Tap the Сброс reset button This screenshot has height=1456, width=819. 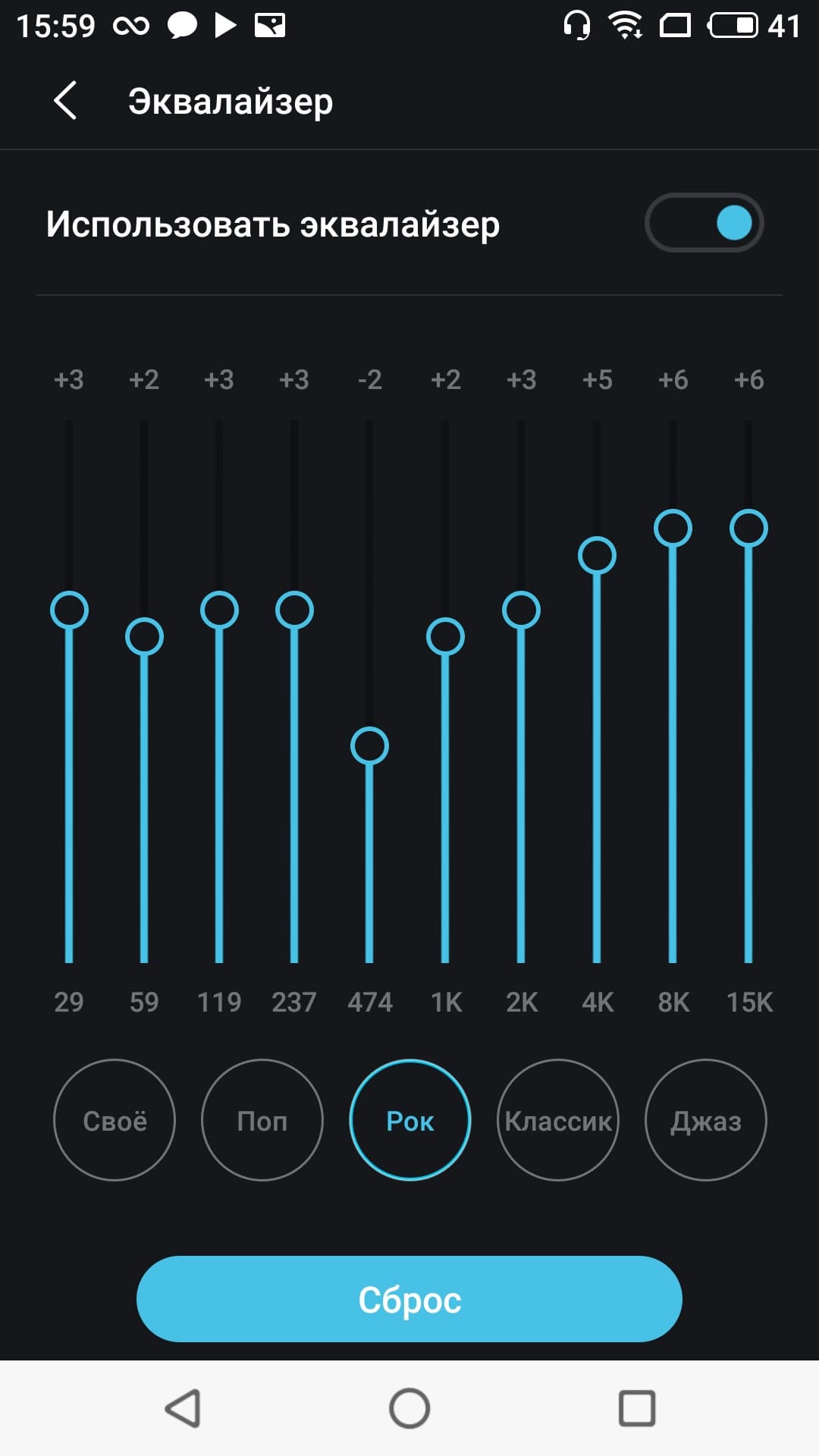pyautogui.click(x=409, y=1300)
